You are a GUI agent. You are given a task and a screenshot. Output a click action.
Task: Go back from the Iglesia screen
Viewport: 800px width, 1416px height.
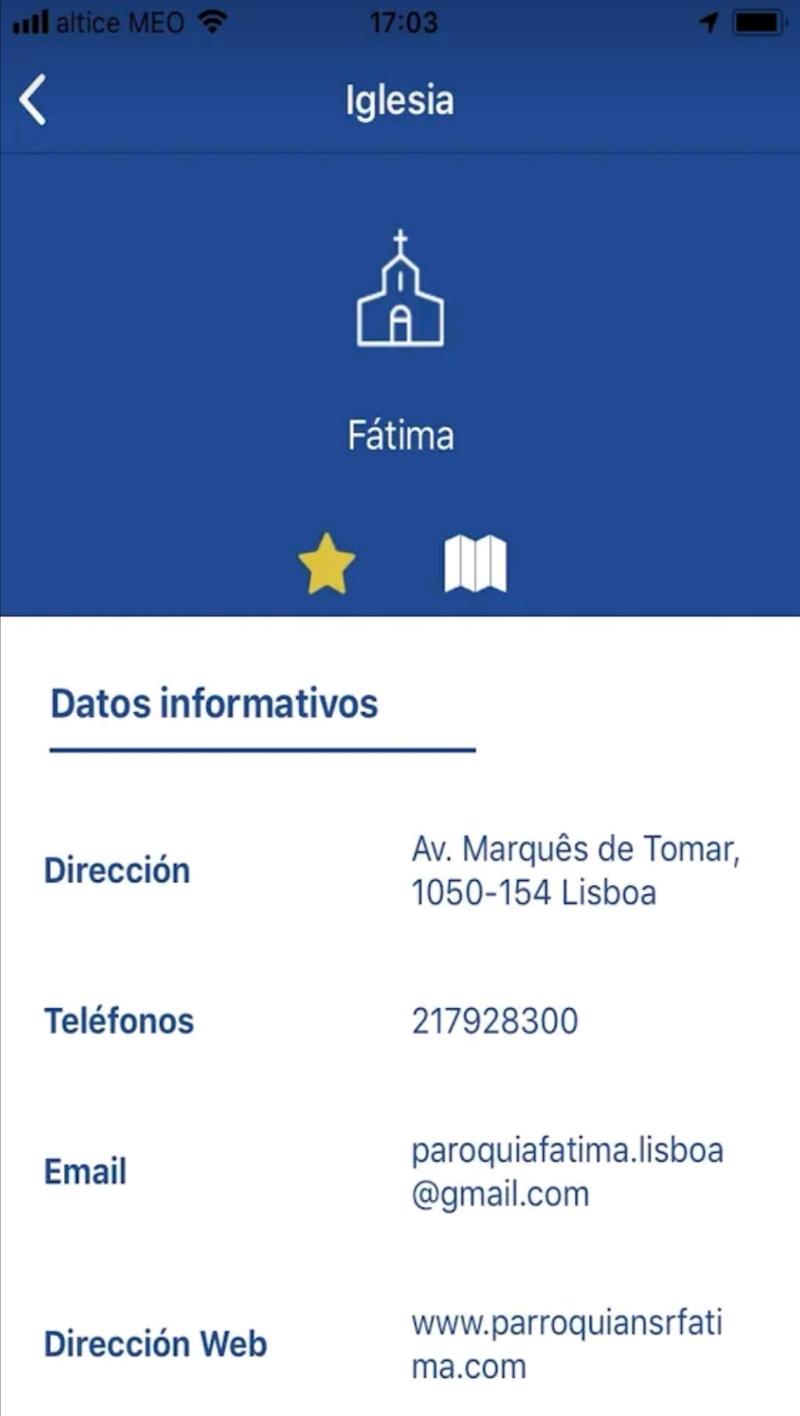[x=33, y=100]
